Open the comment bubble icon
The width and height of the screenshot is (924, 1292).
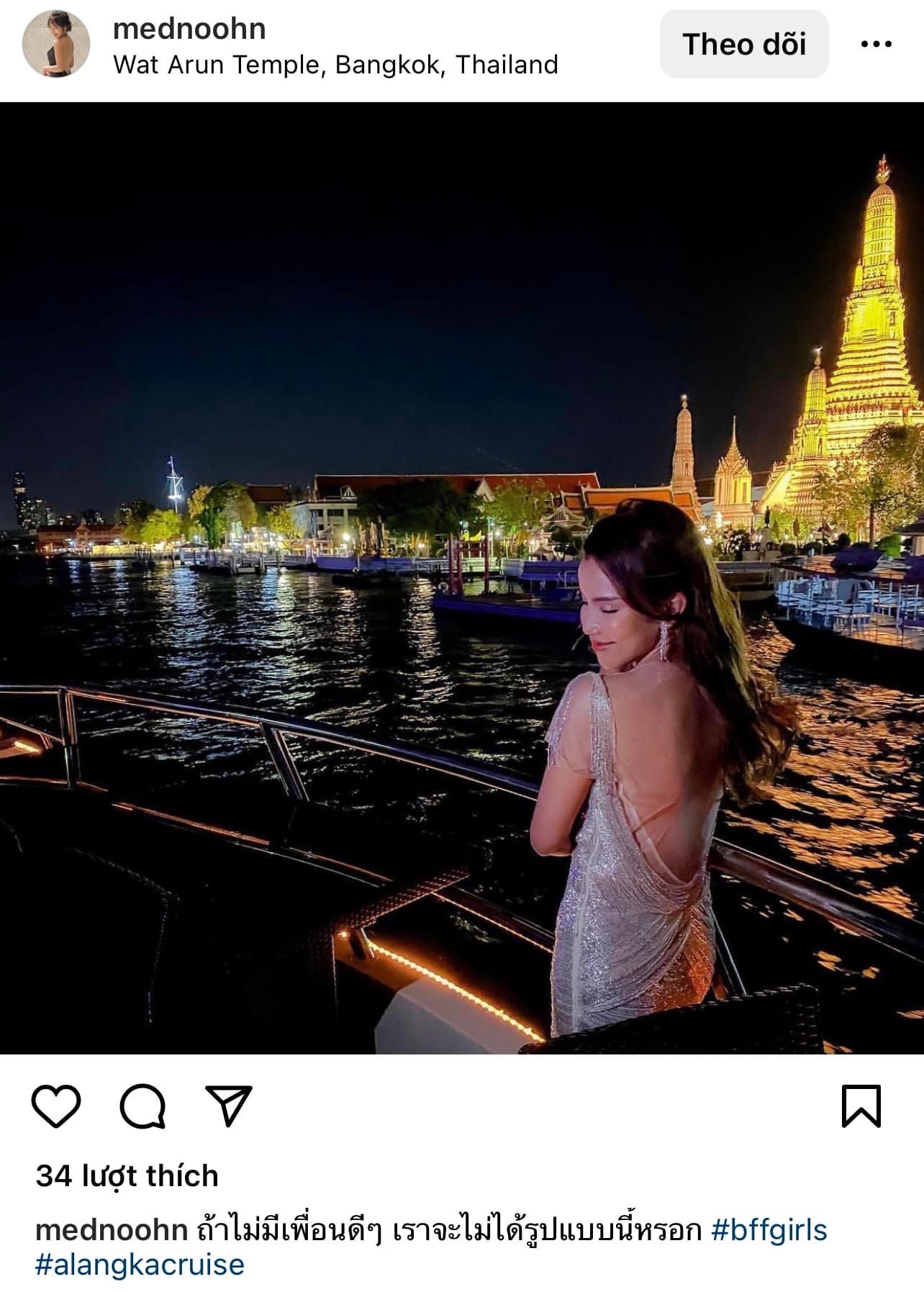142,1106
